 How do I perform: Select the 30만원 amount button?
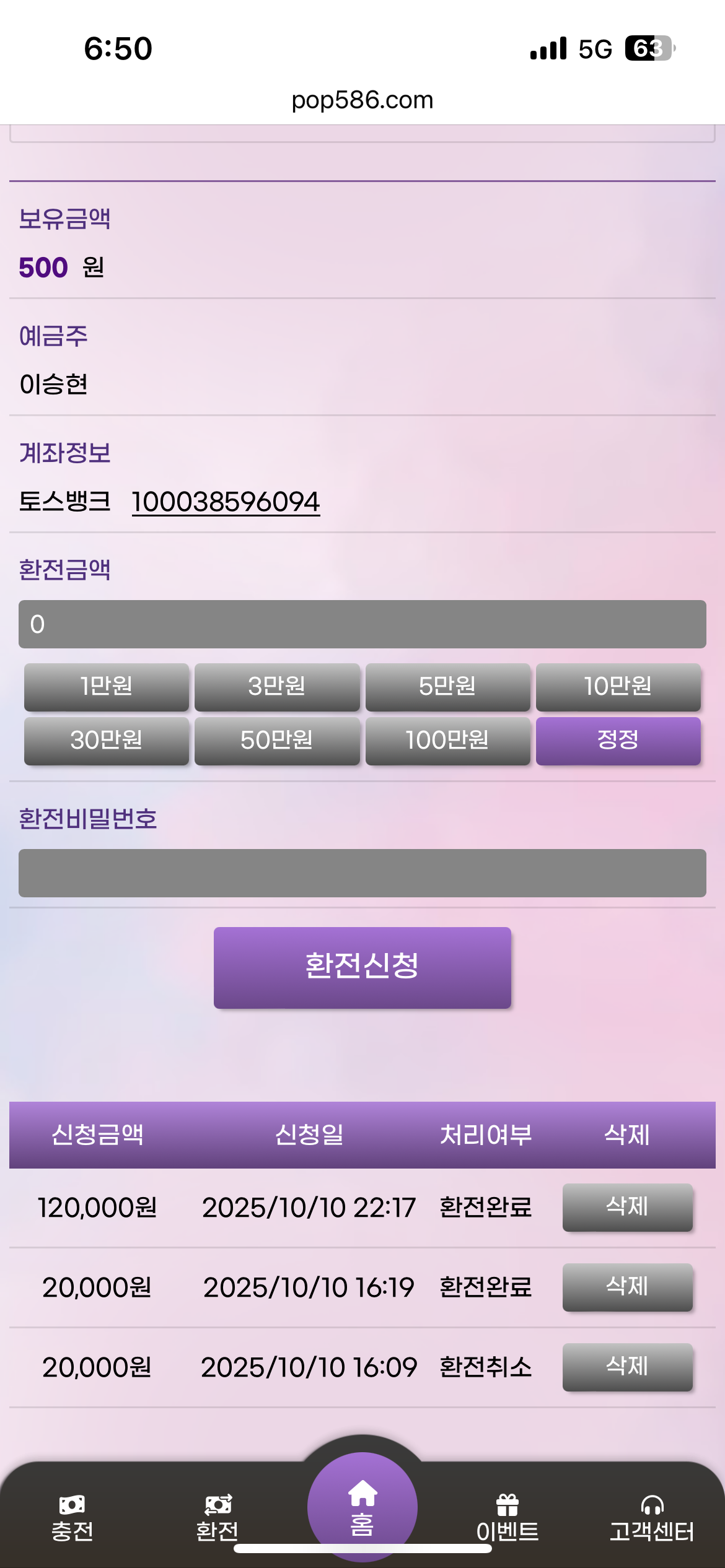pyautogui.click(x=106, y=741)
